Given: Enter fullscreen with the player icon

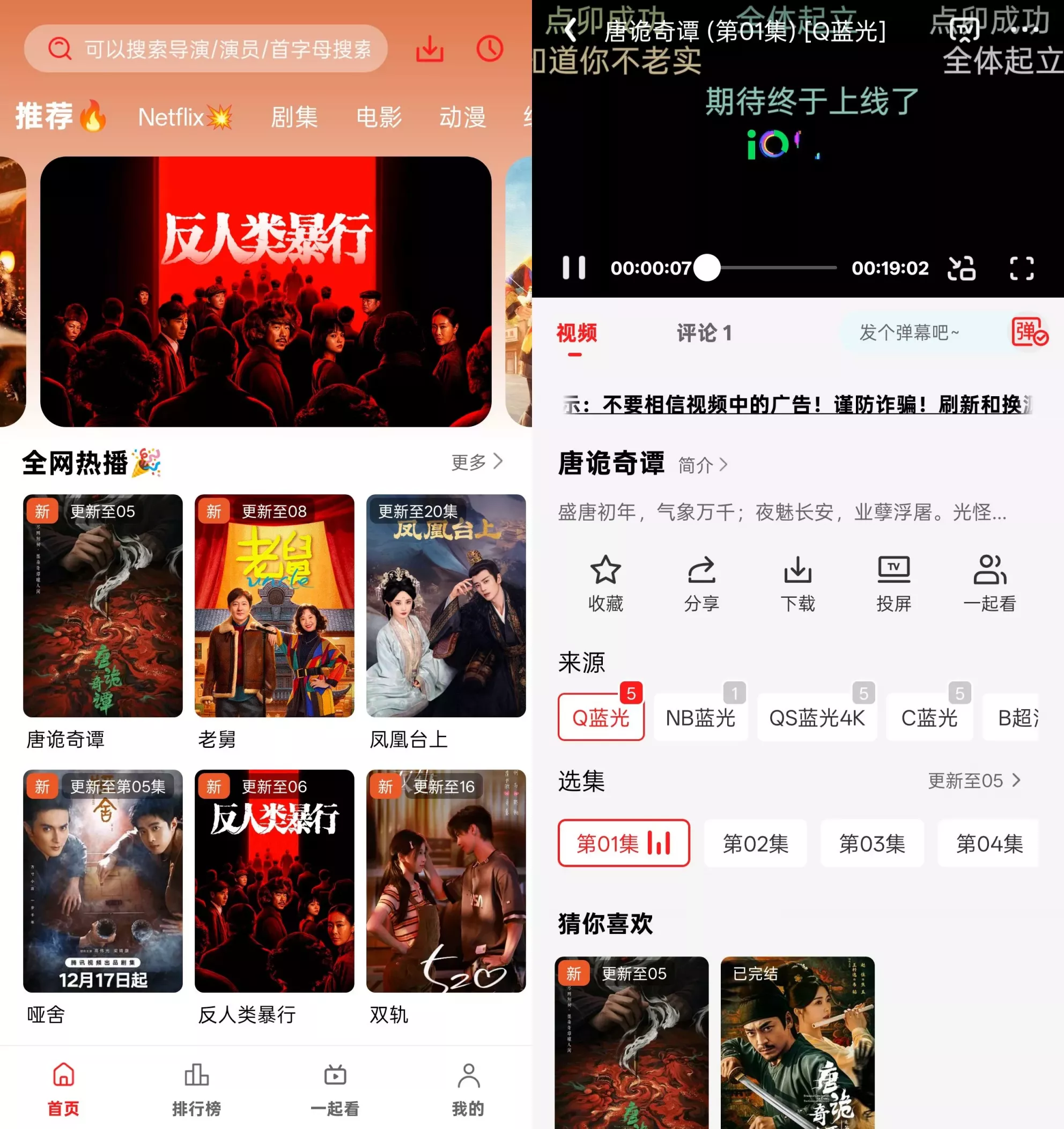Looking at the screenshot, I should pyautogui.click(x=1021, y=268).
